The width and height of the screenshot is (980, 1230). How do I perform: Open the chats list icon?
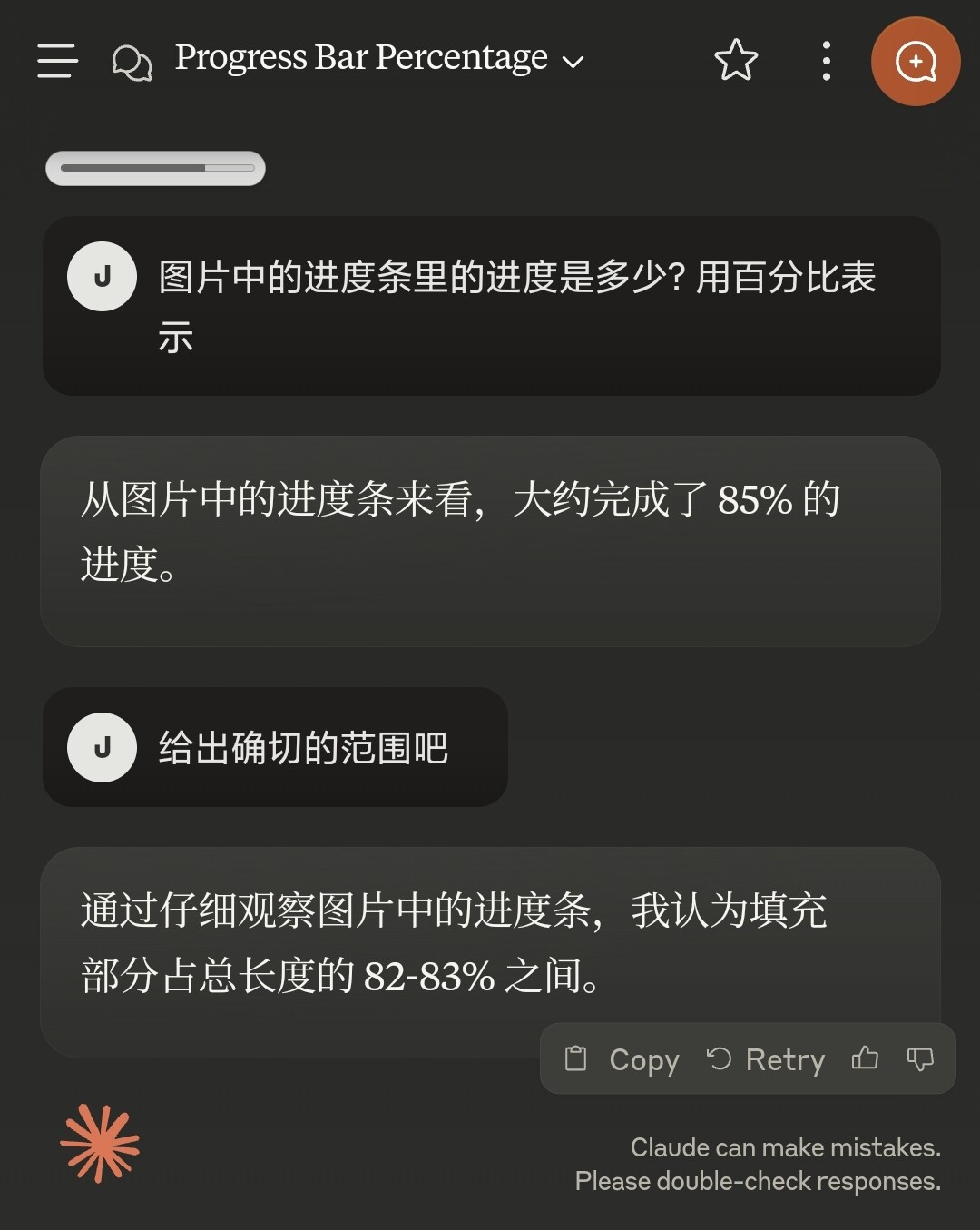coord(132,62)
